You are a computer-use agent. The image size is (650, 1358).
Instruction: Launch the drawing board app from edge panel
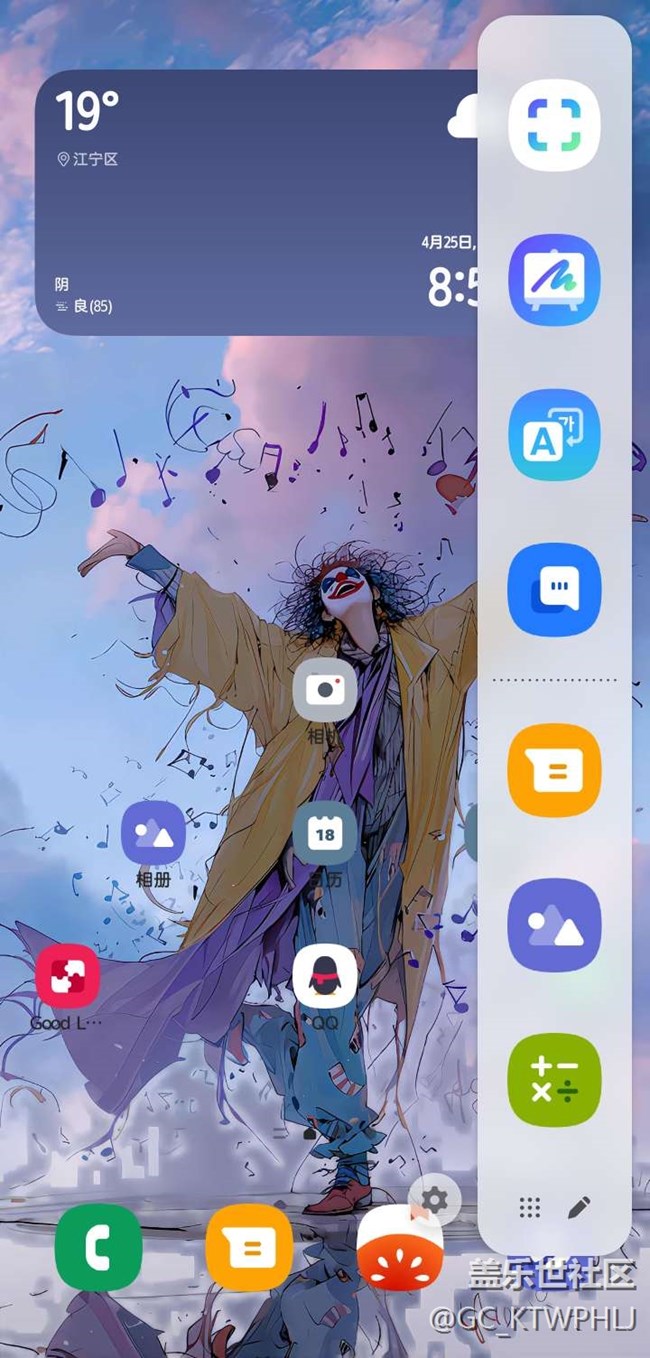coord(554,280)
